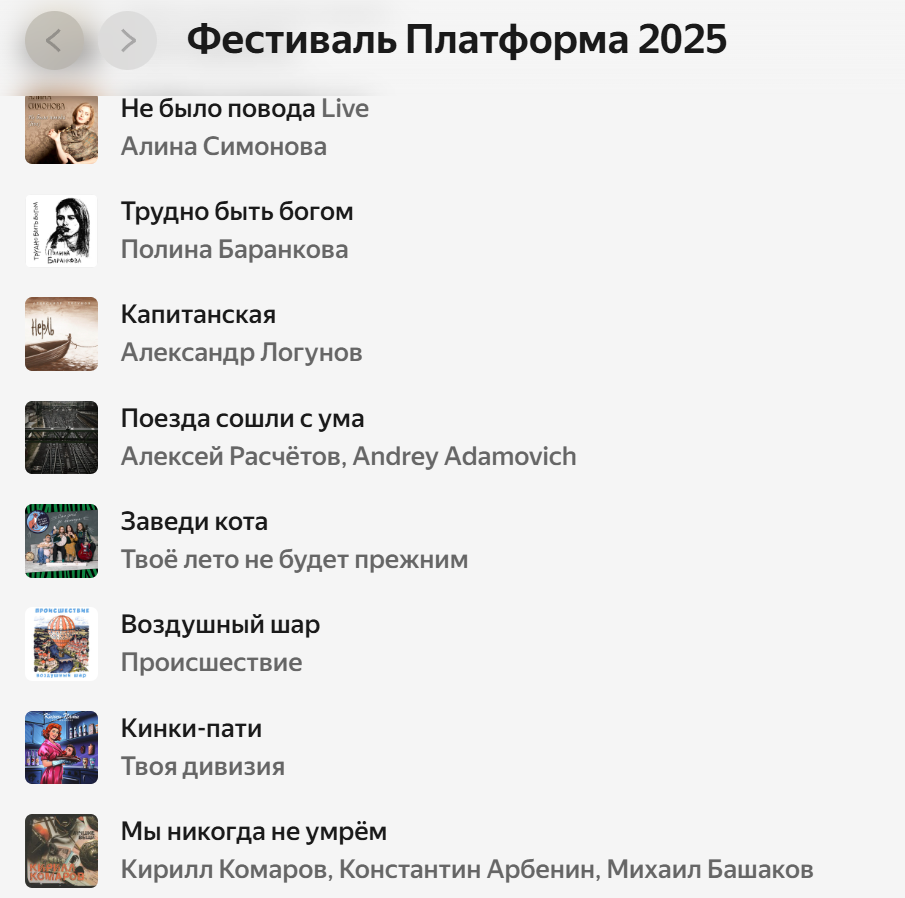
Task: Open artist Константин Арбенин
Action: [x=466, y=870]
